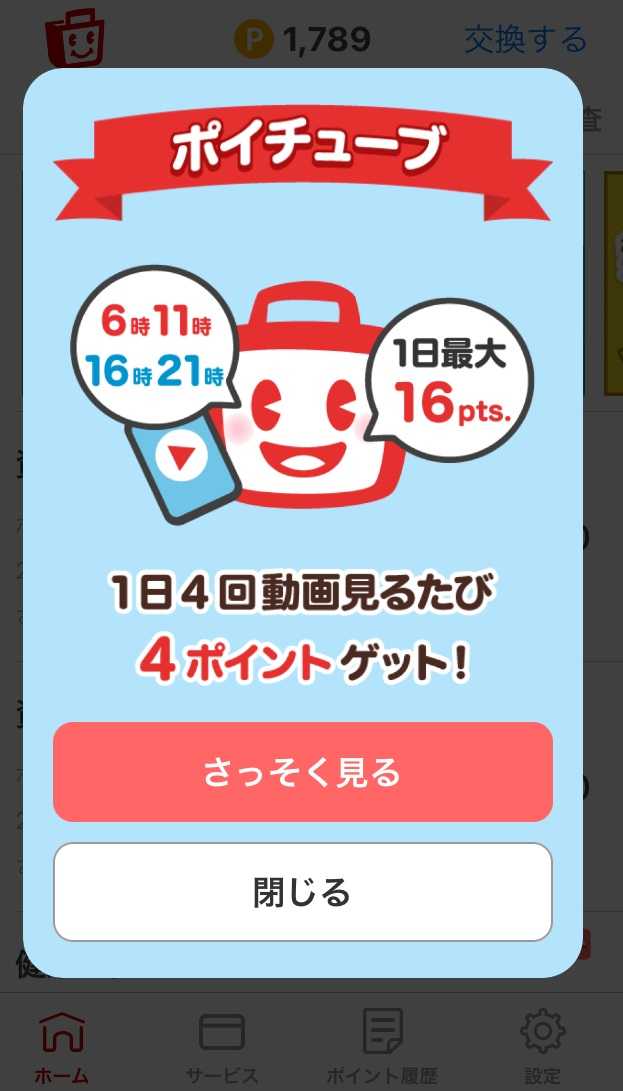623x1091 pixels.
Task: Tap the さっそく見る button
Action: tap(302, 772)
